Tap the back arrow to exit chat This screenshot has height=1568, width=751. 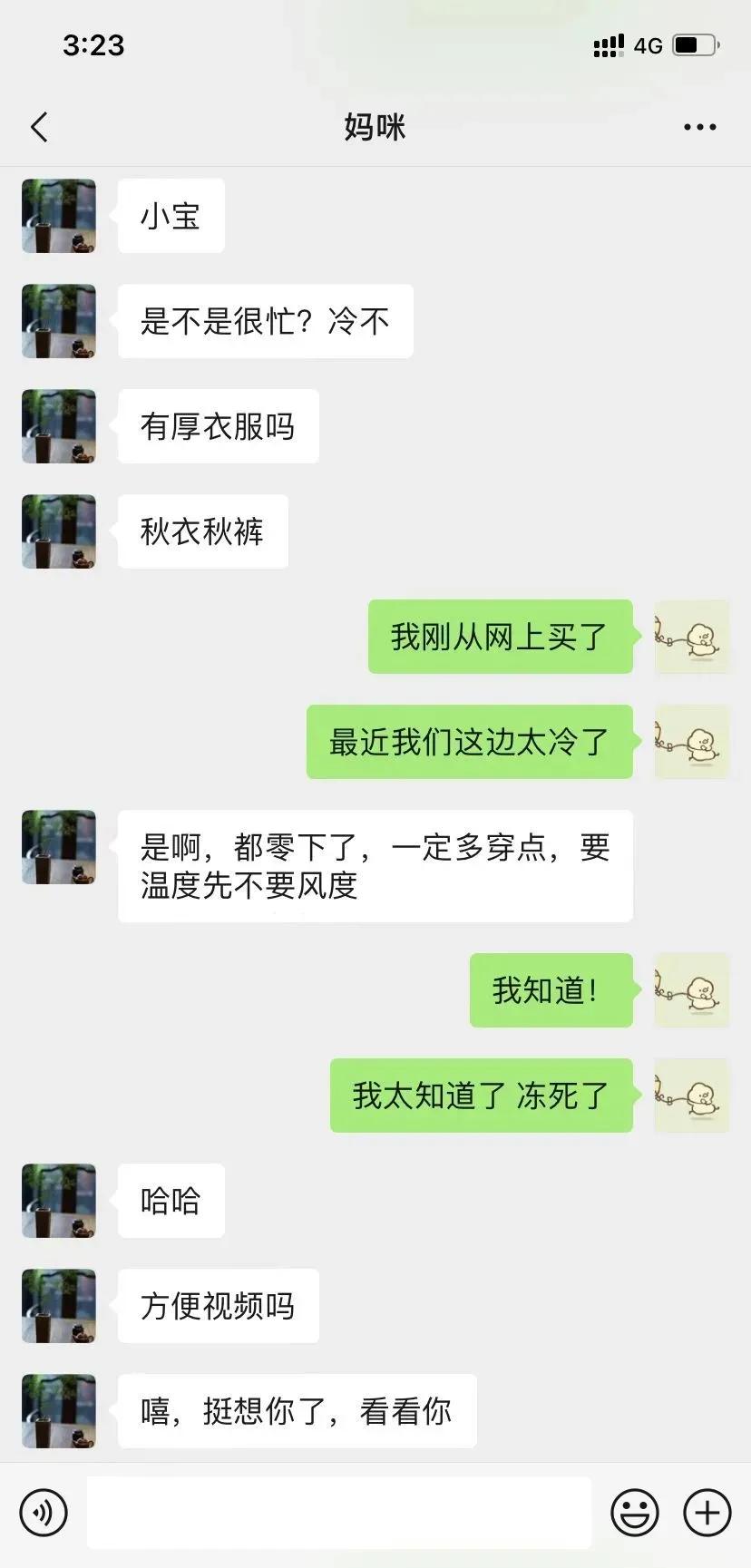click(x=38, y=127)
